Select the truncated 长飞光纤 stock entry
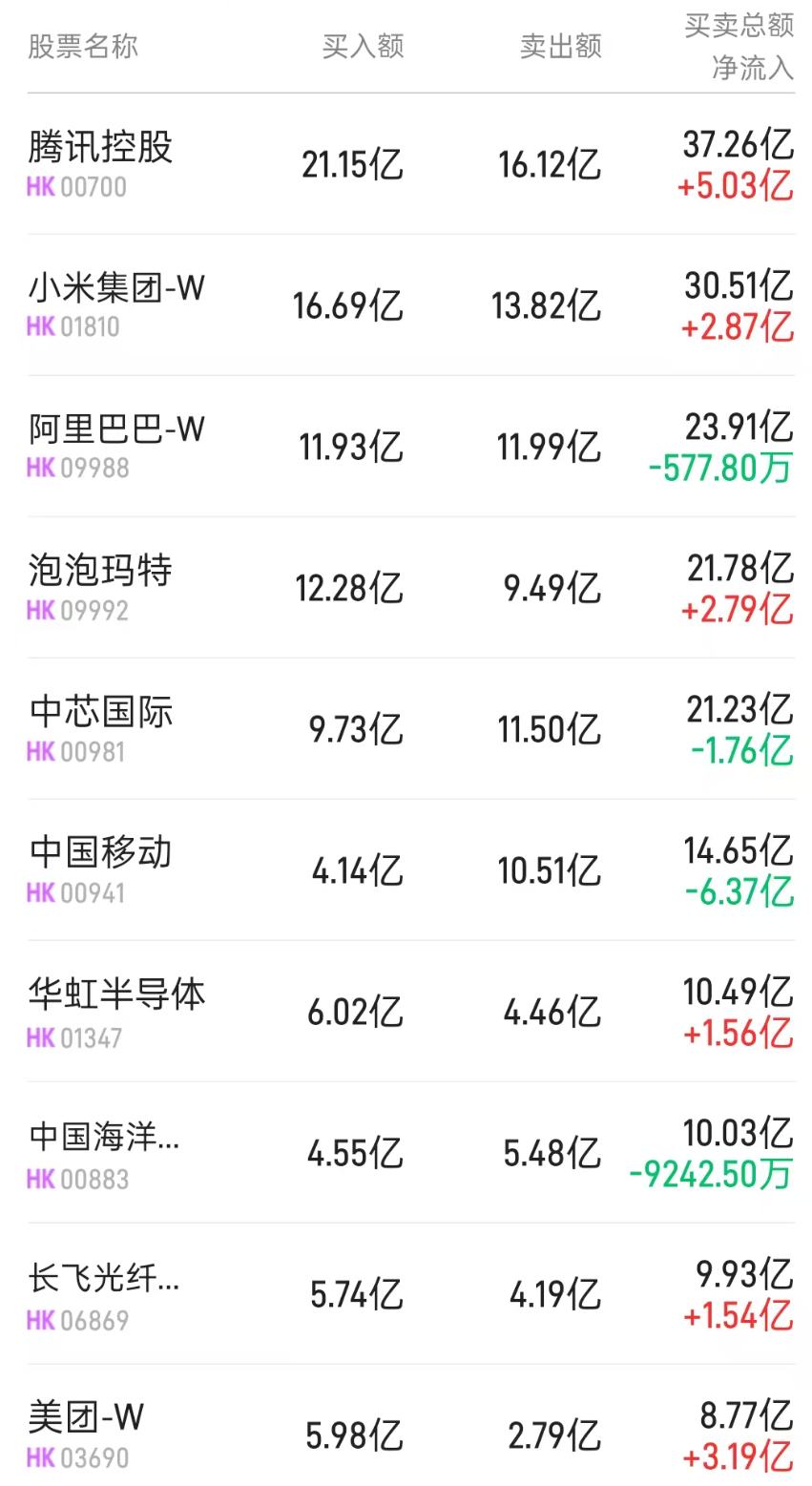 tap(100, 1277)
